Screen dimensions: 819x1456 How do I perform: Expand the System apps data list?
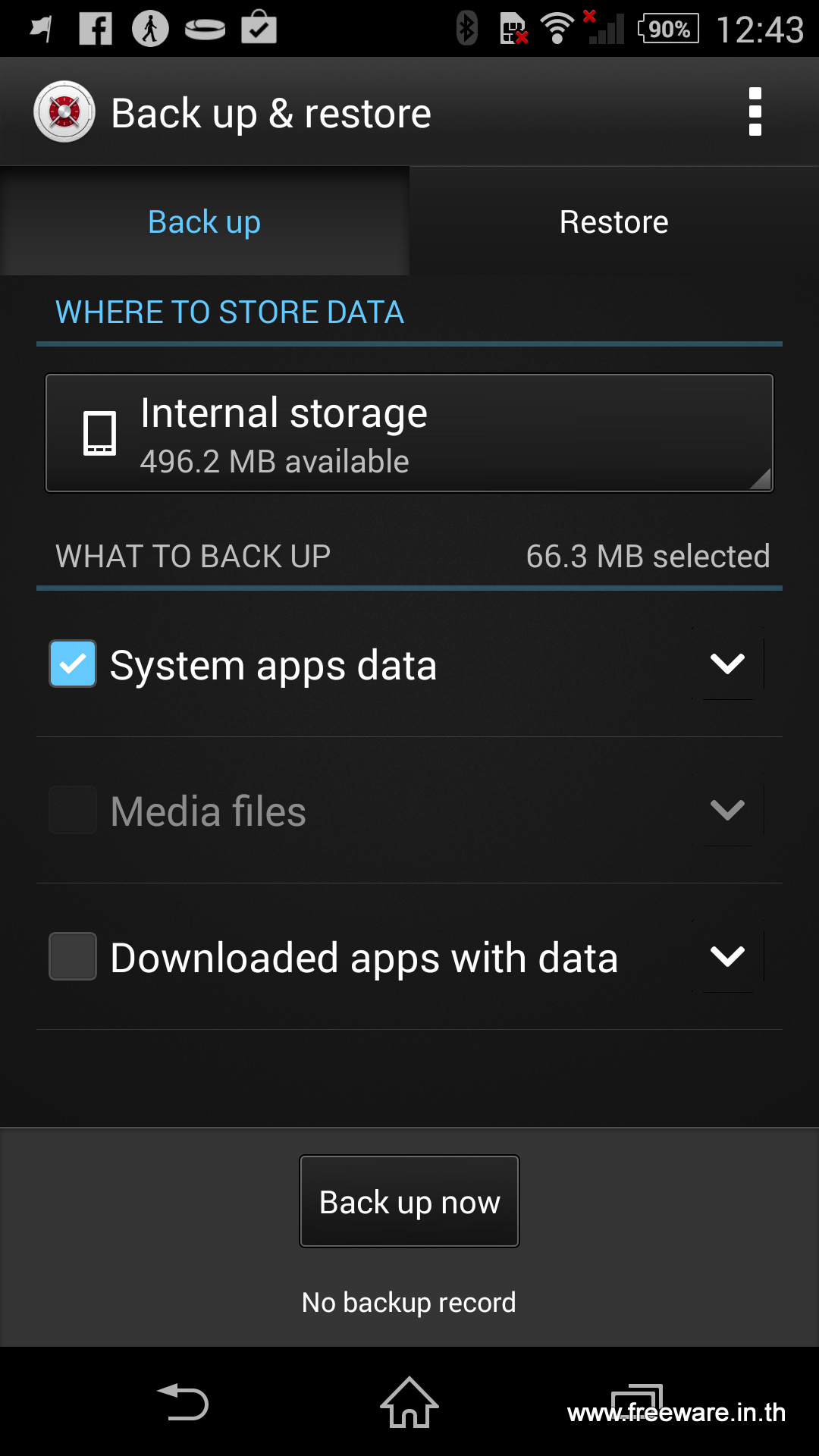click(728, 664)
